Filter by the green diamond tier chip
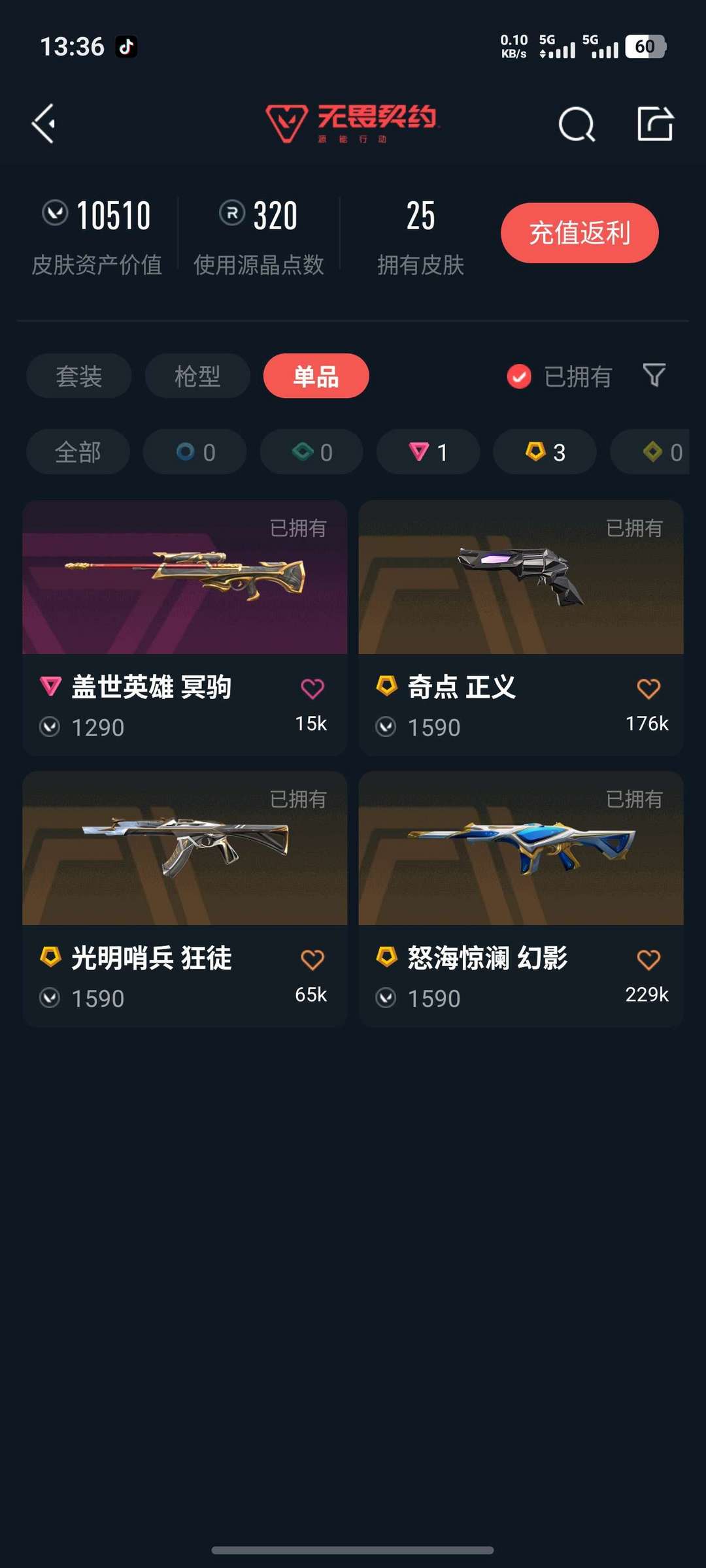Viewport: 706px width, 1568px height. point(311,451)
